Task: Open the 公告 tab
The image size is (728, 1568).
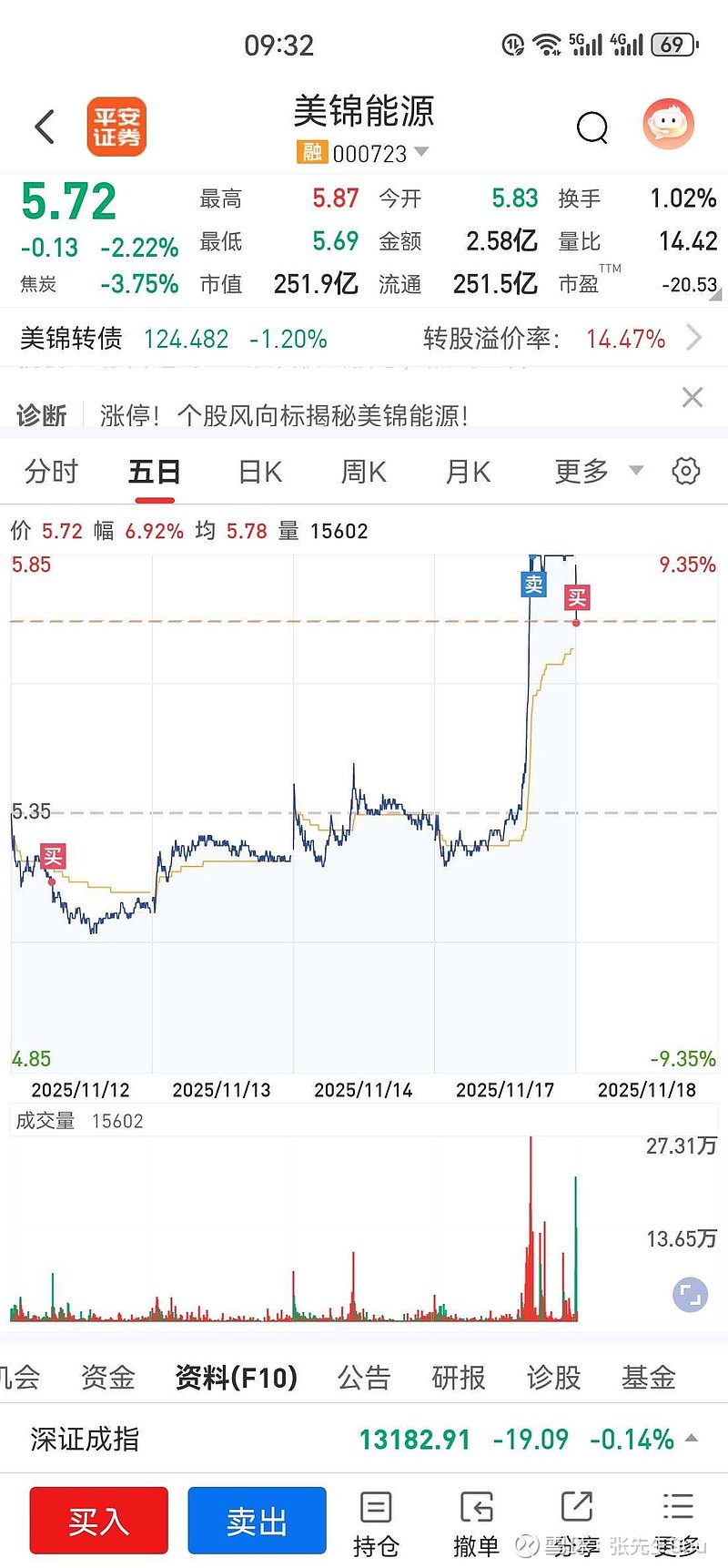Action: pyautogui.click(x=364, y=1378)
